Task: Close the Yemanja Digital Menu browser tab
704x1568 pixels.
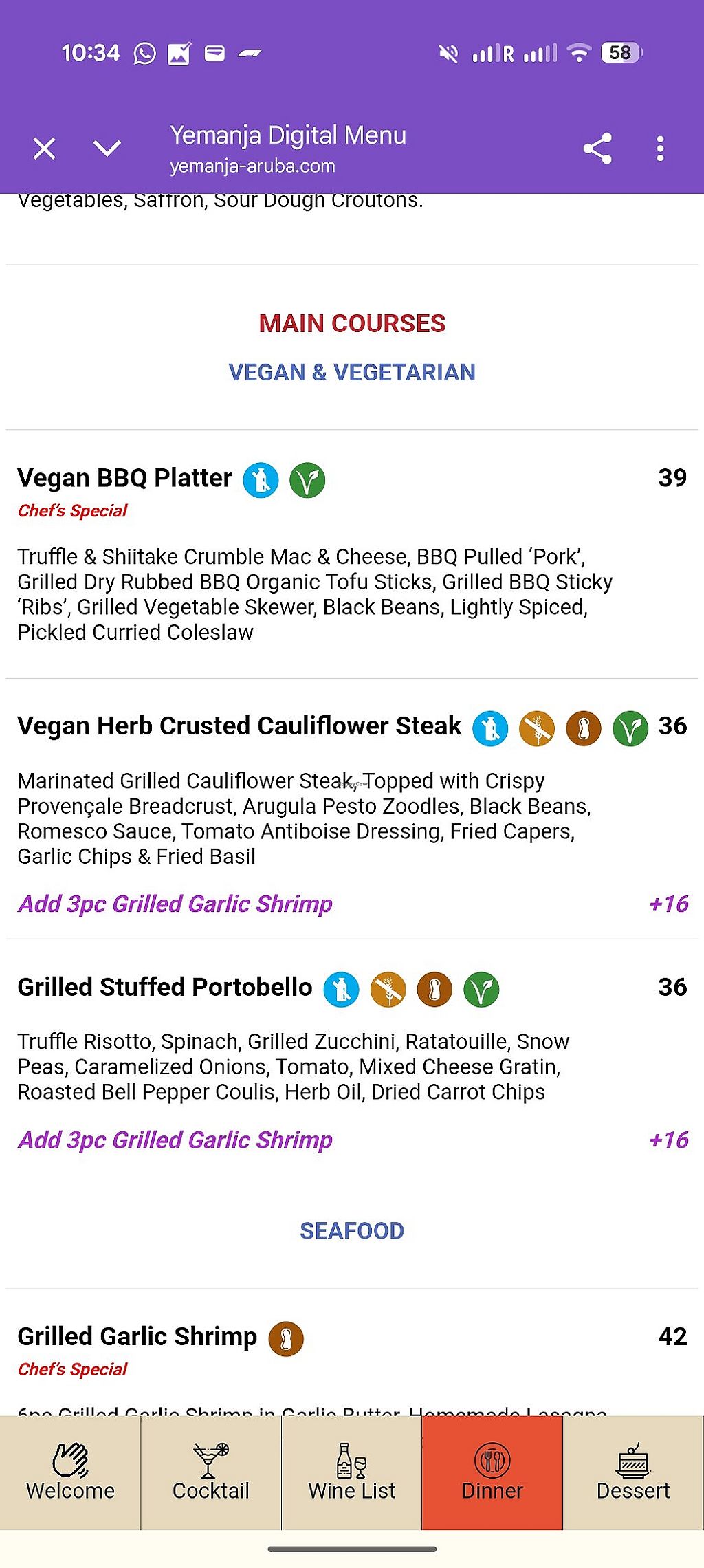Action: pyautogui.click(x=45, y=149)
